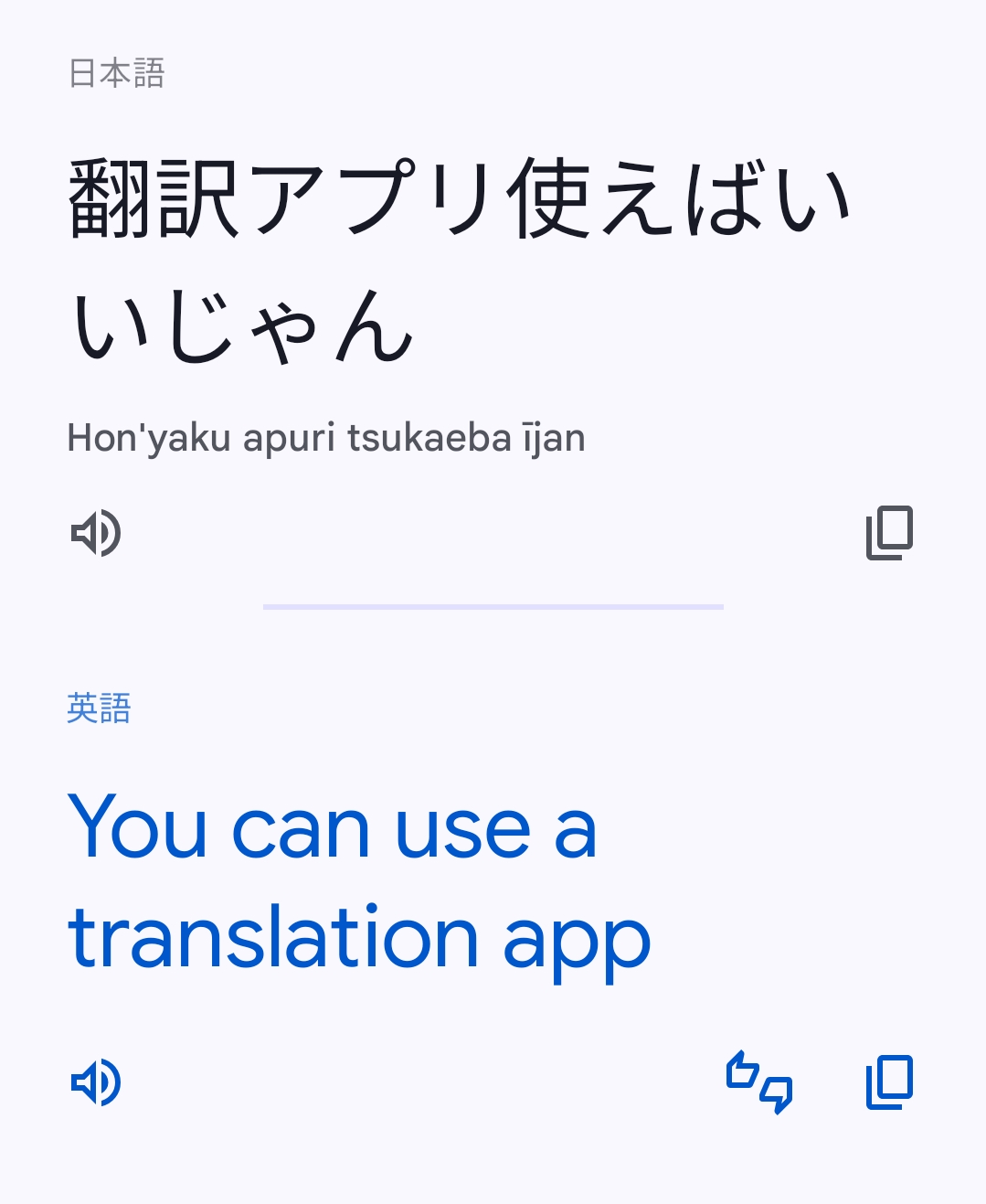Play audio of the Japanese source text

coord(96,533)
